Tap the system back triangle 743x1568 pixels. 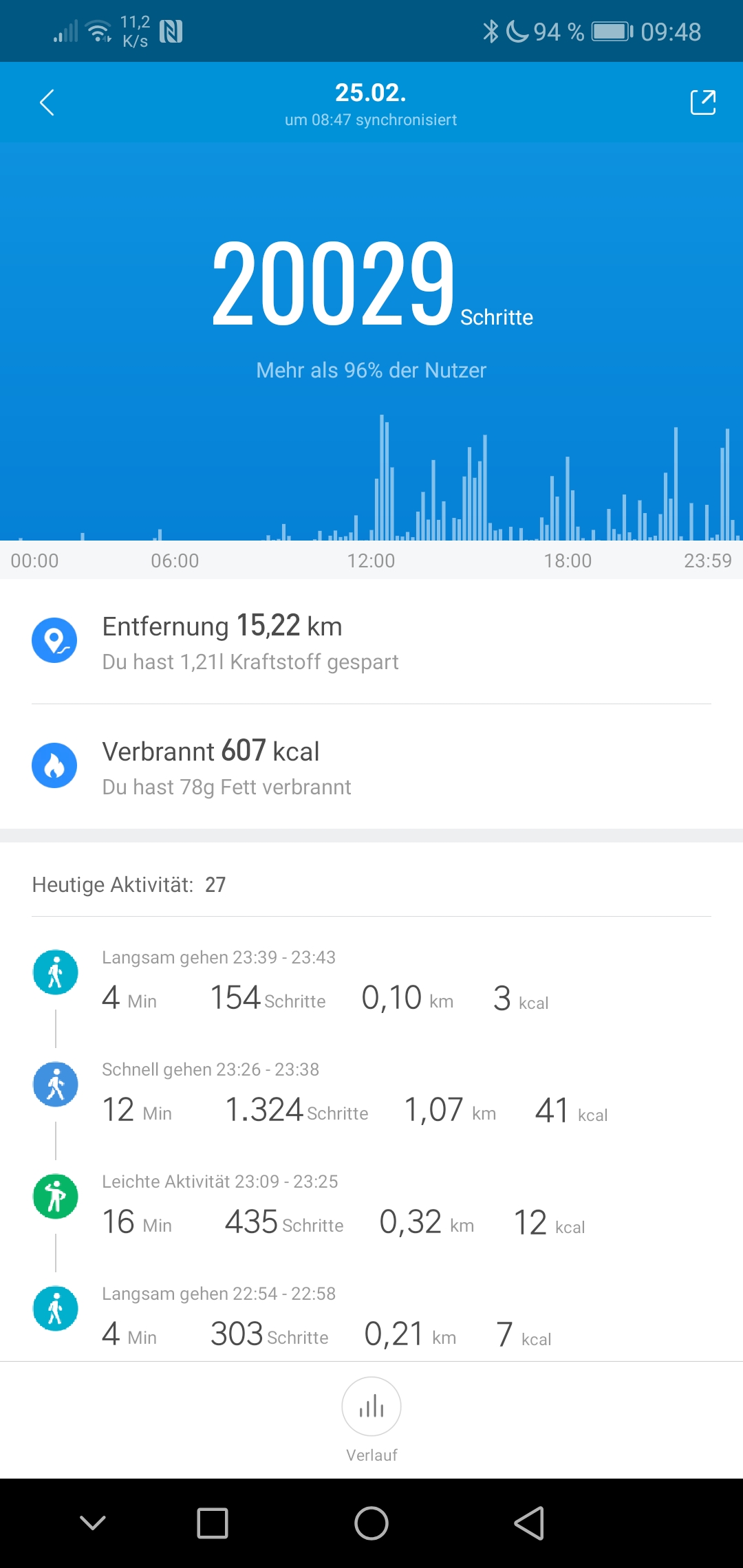click(x=530, y=1523)
